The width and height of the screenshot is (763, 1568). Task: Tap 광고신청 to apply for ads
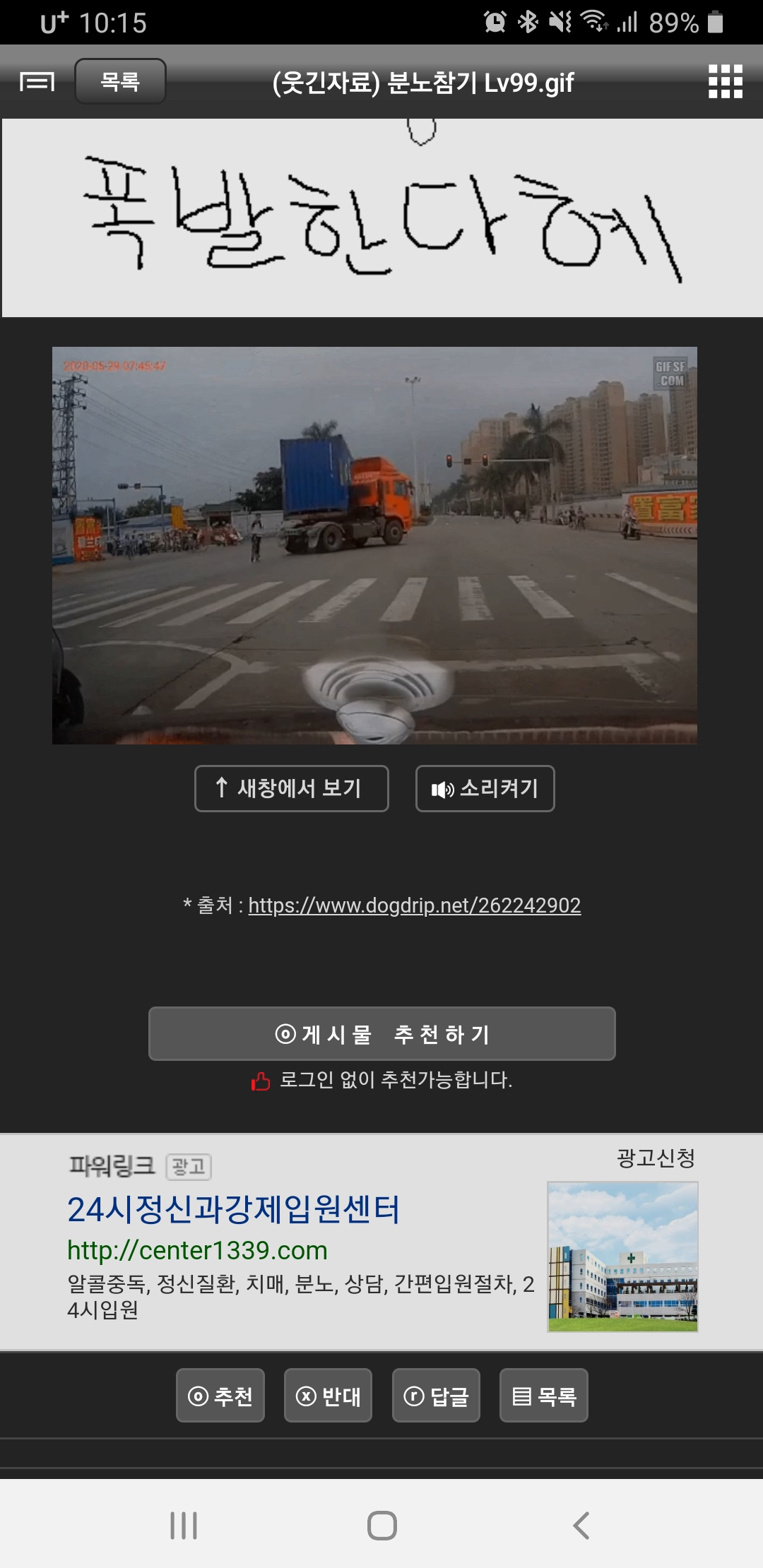tap(656, 1158)
